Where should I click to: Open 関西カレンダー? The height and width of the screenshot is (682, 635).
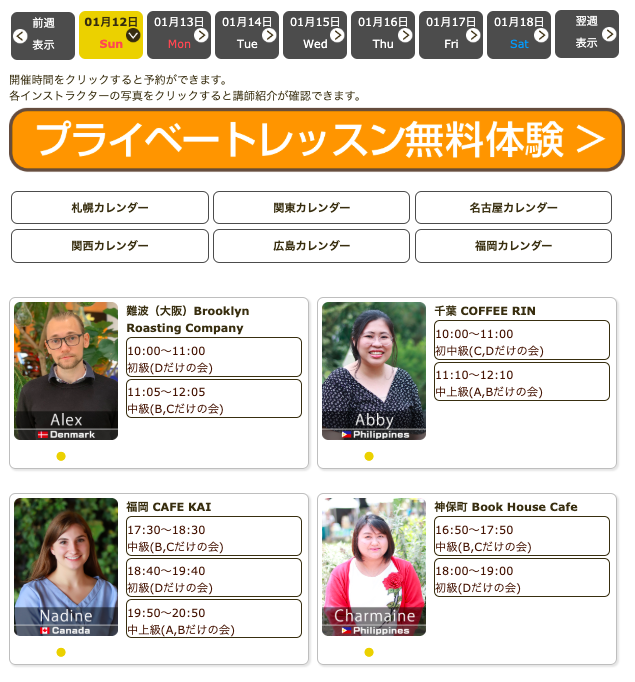tap(110, 246)
